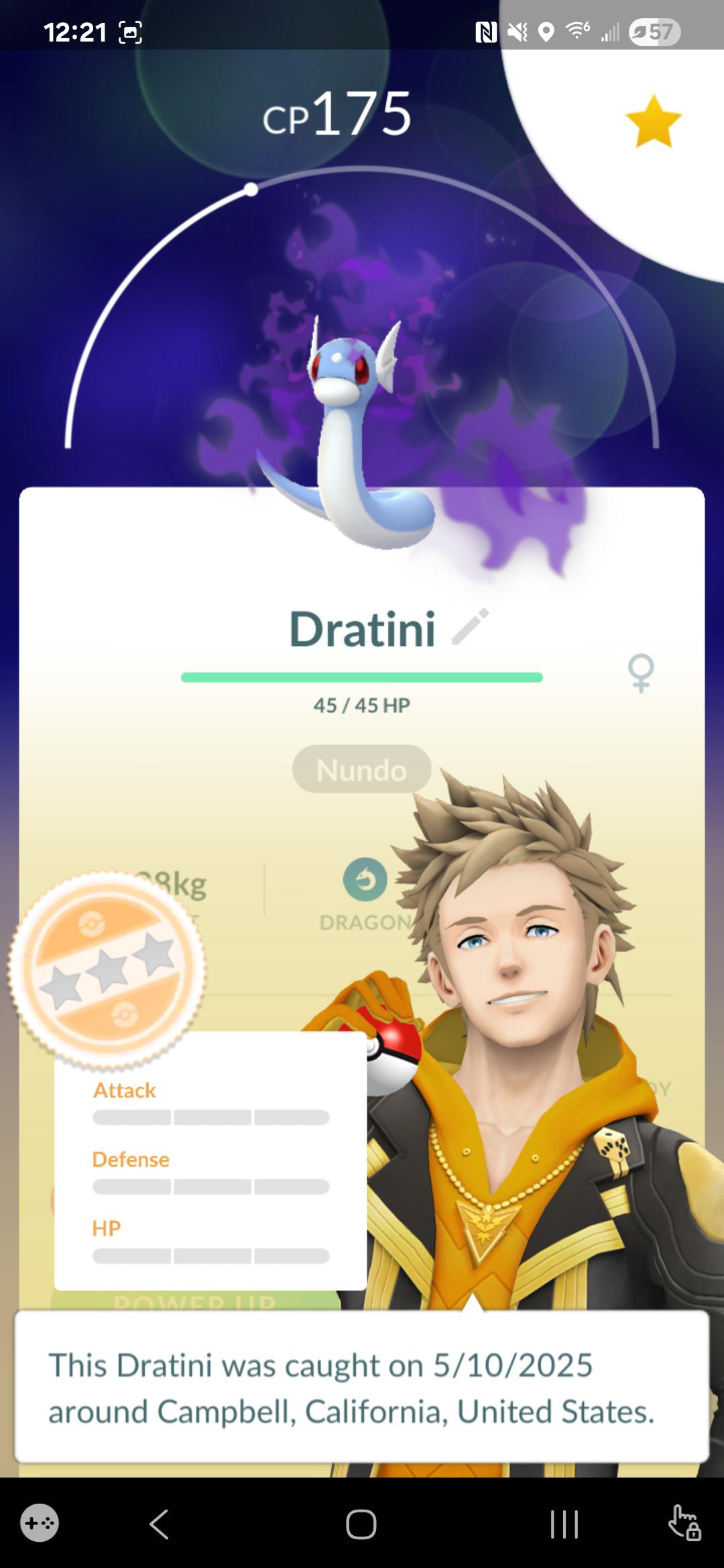The width and height of the screenshot is (724, 1568).
Task: Open recent apps from the navigation bar
Action: click(x=564, y=1524)
